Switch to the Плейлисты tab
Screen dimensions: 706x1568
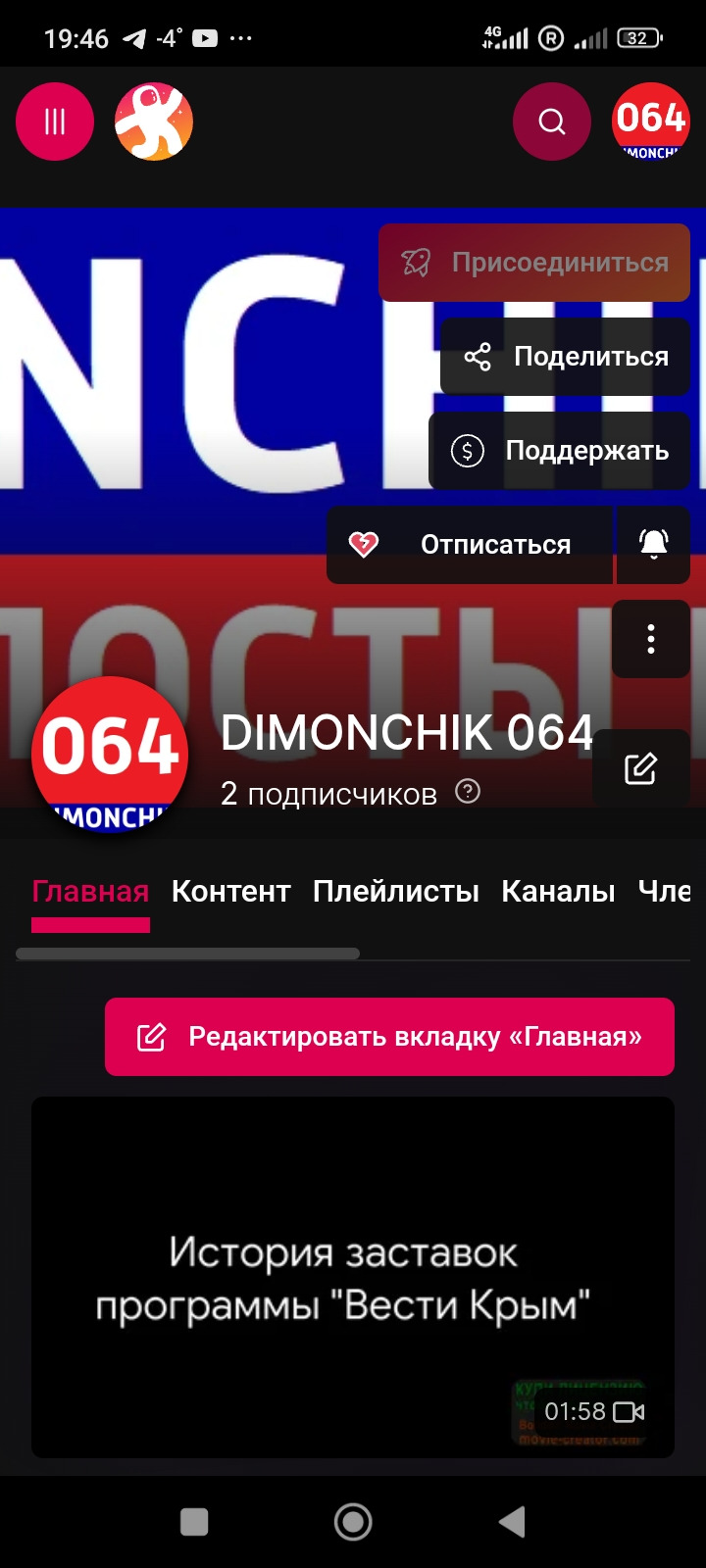click(395, 892)
